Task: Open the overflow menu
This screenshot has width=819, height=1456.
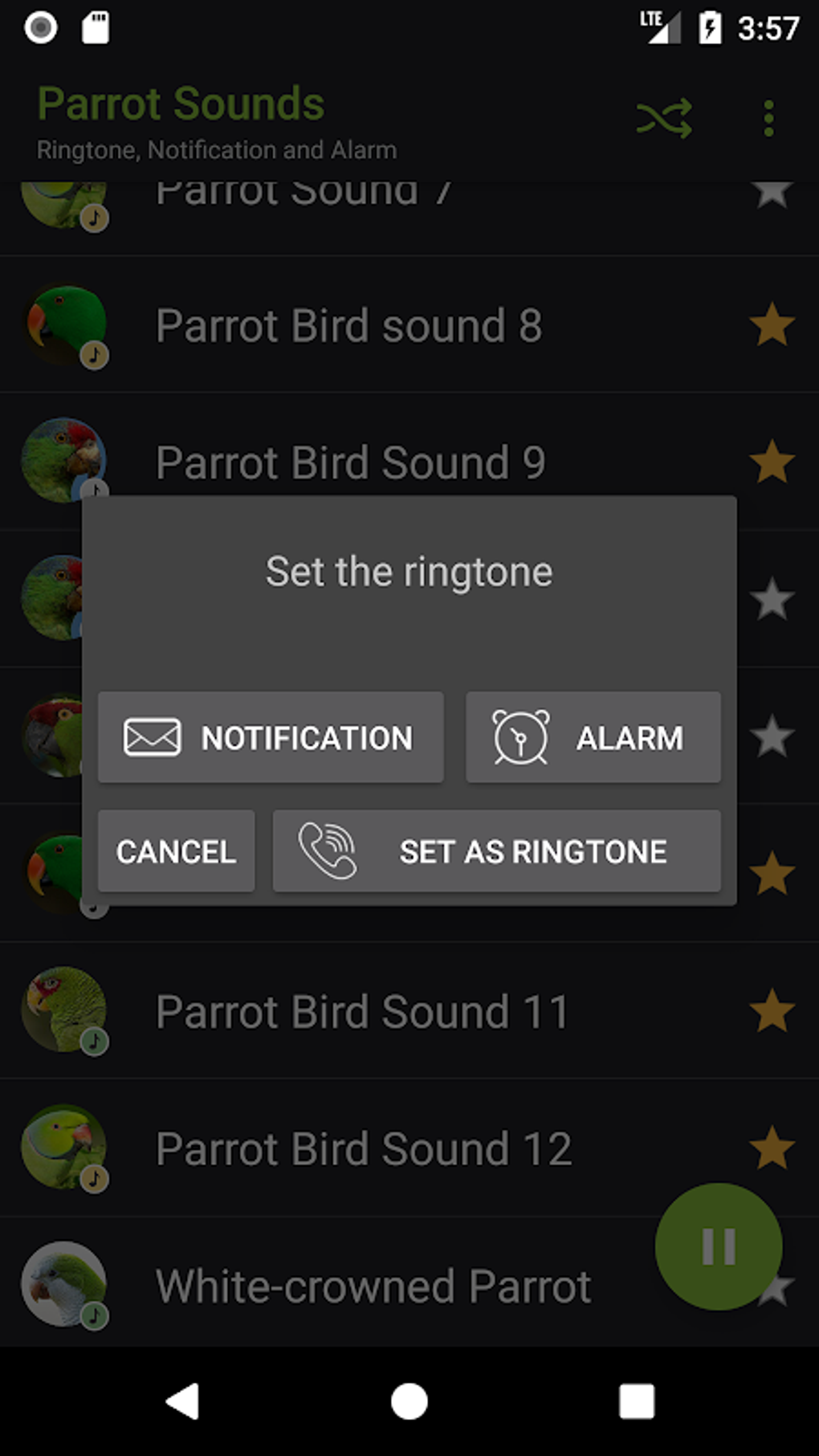Action: [768, 119]
